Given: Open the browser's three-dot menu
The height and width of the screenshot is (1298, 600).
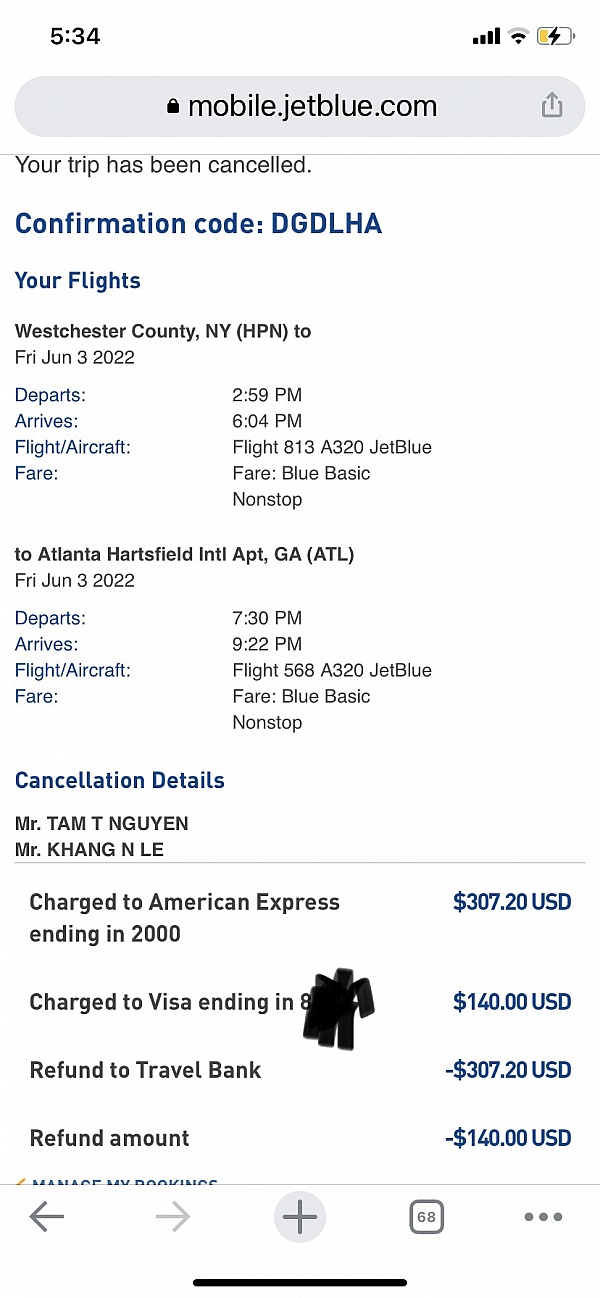Looking at the screenshot, I should pos(543,1217).
